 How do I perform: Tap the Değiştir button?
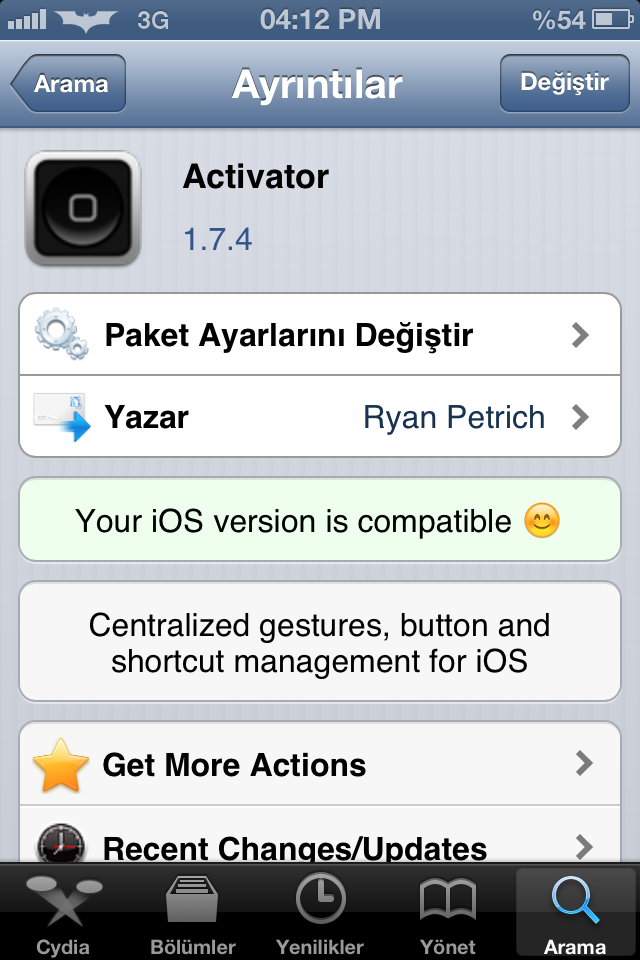click(564, 83)
